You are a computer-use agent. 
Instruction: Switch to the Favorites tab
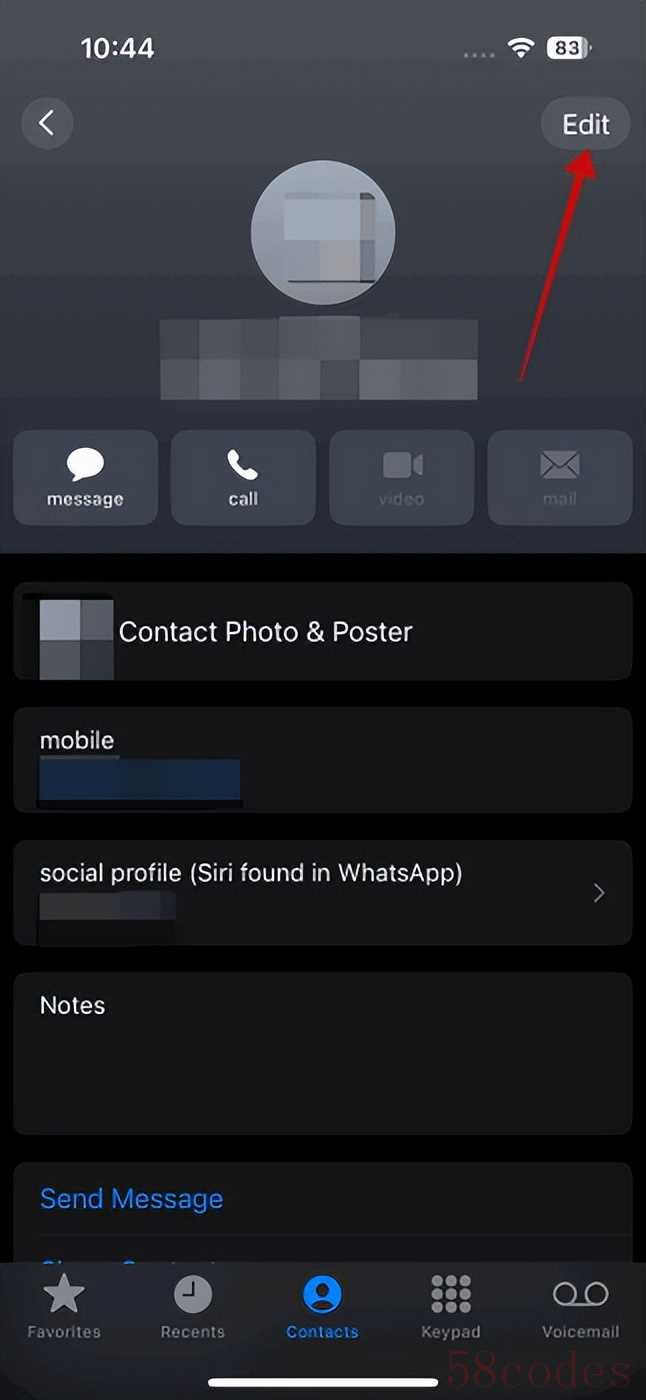pos(64,1307)
